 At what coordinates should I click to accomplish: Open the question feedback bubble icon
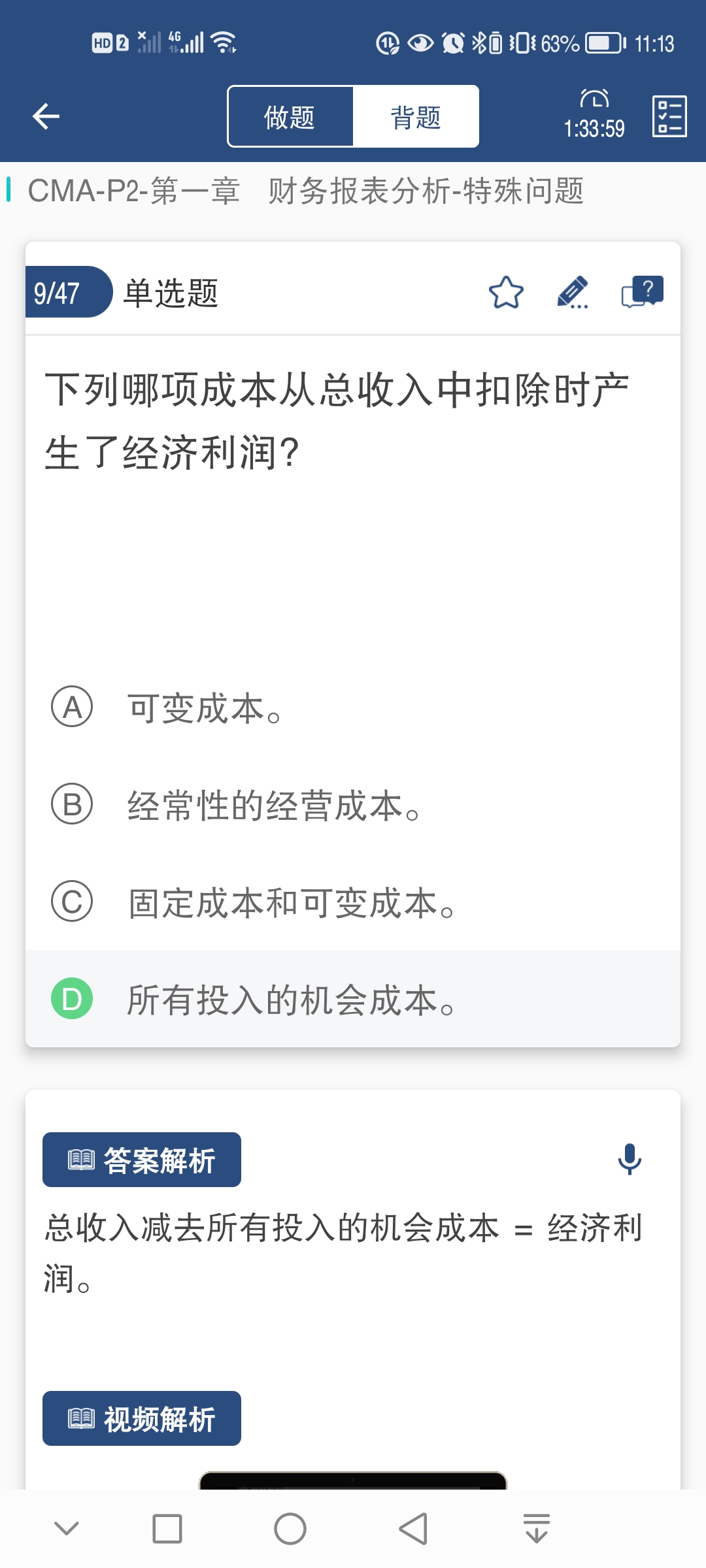coord(642,292)
